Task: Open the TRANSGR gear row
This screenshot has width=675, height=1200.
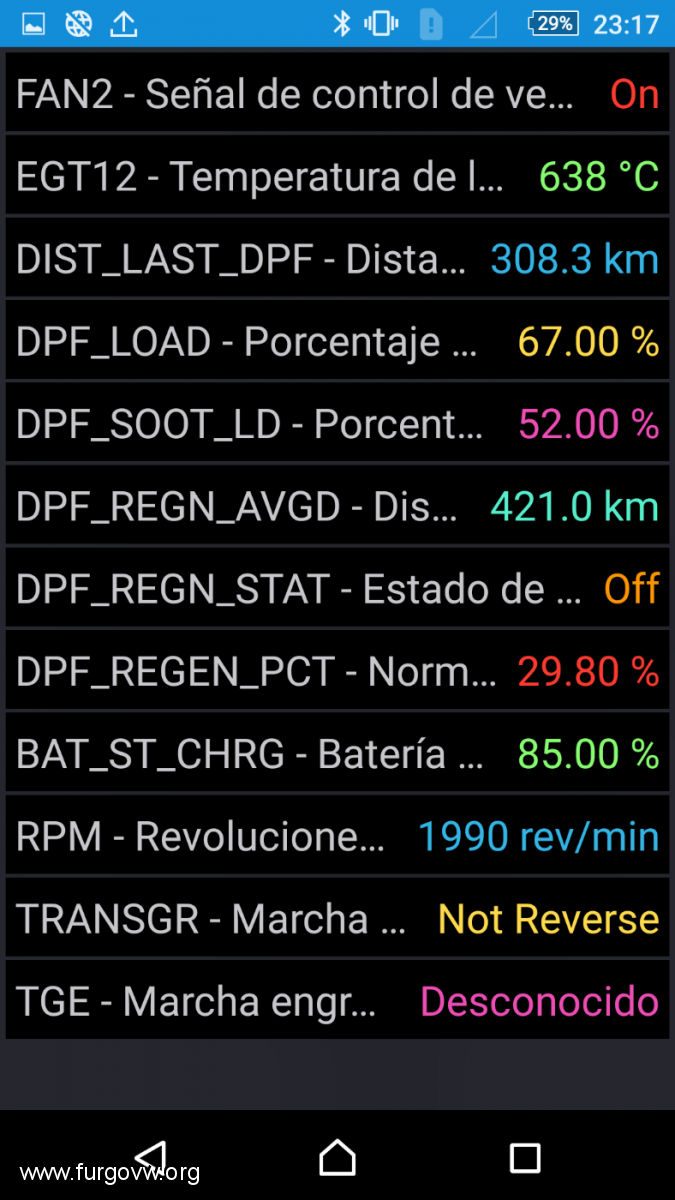Action: [x=337, y=918]
